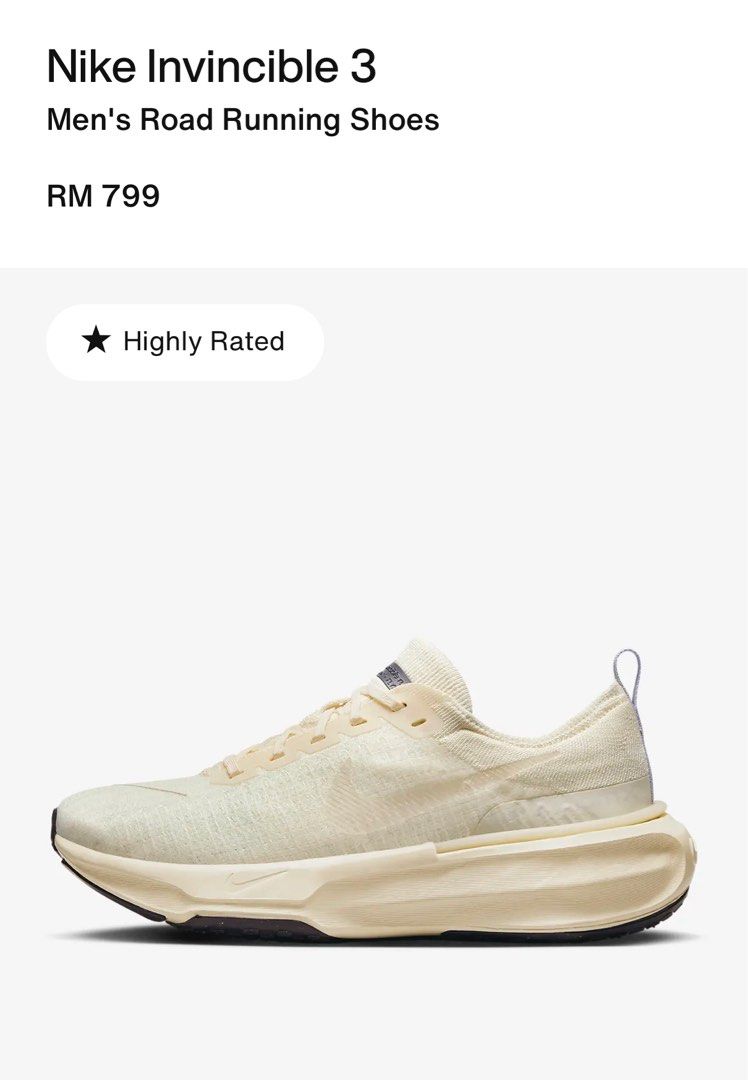The width and height of the screenshot is (748, 1080).
Task: Click the Highly Rated text label
Action: point(203,340)
